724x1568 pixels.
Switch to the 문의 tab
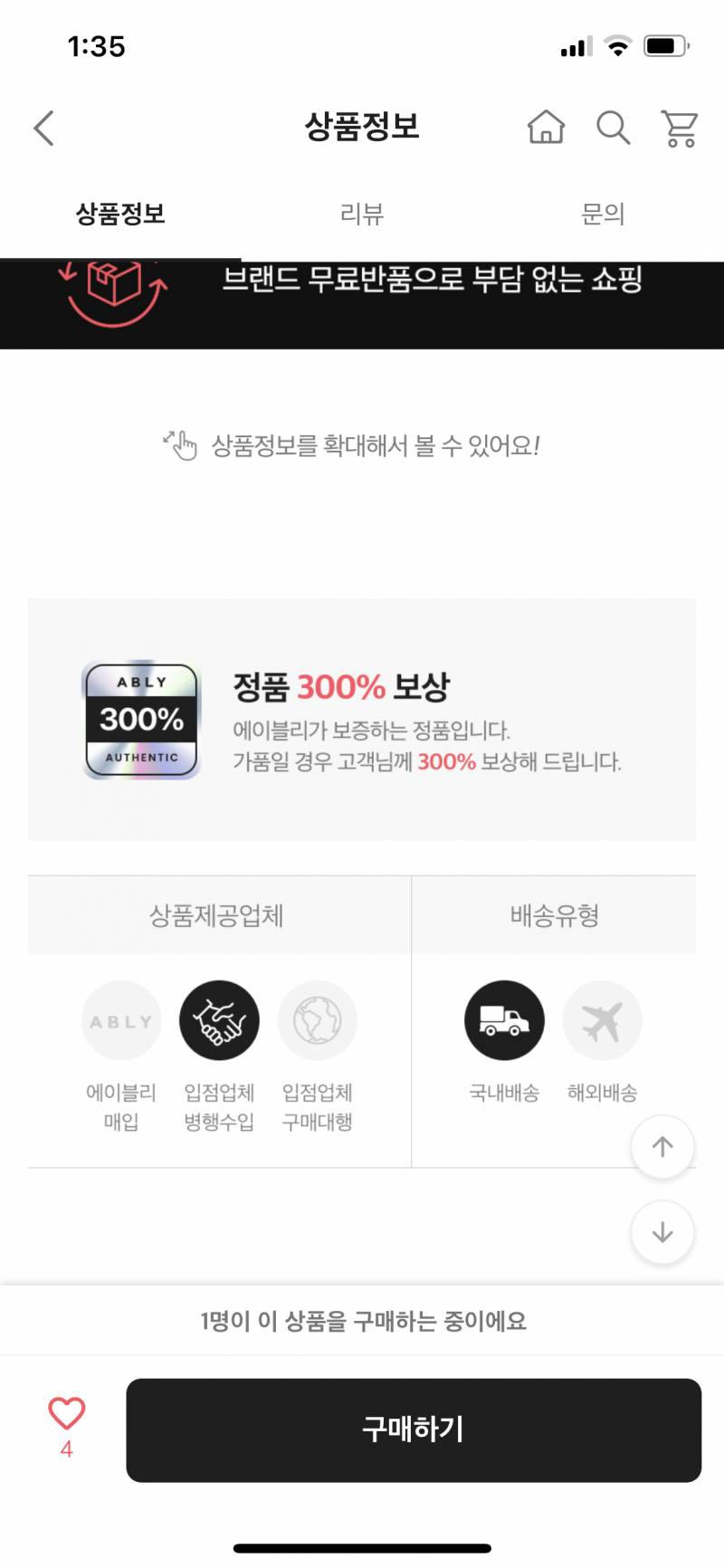tap(605, 214)
